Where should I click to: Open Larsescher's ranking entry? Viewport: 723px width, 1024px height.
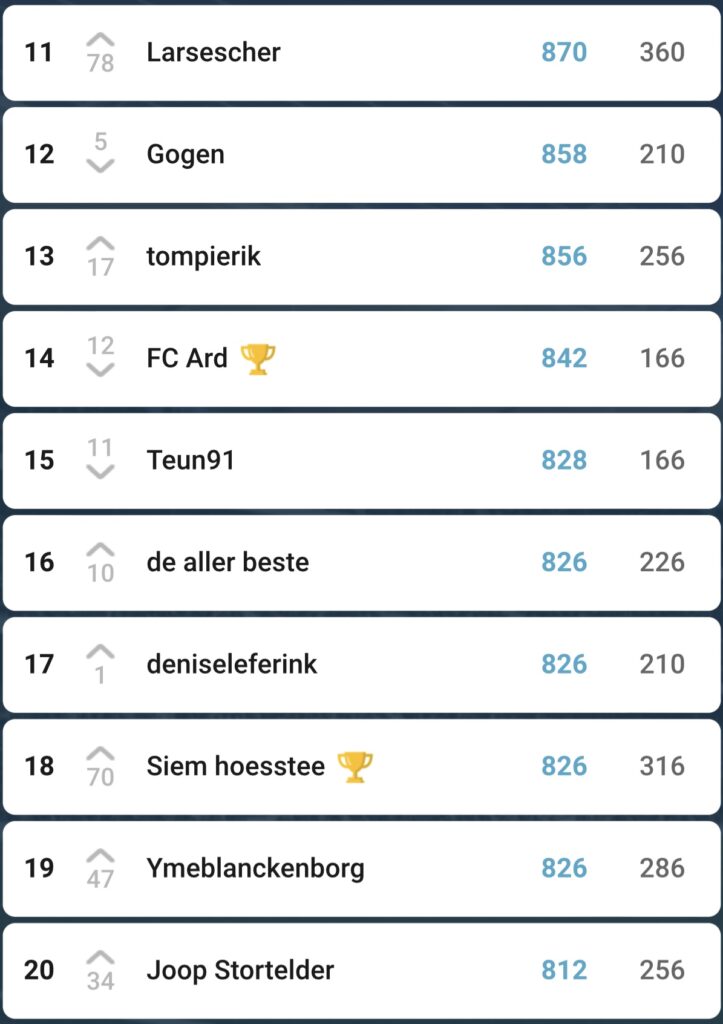point(361,52)
